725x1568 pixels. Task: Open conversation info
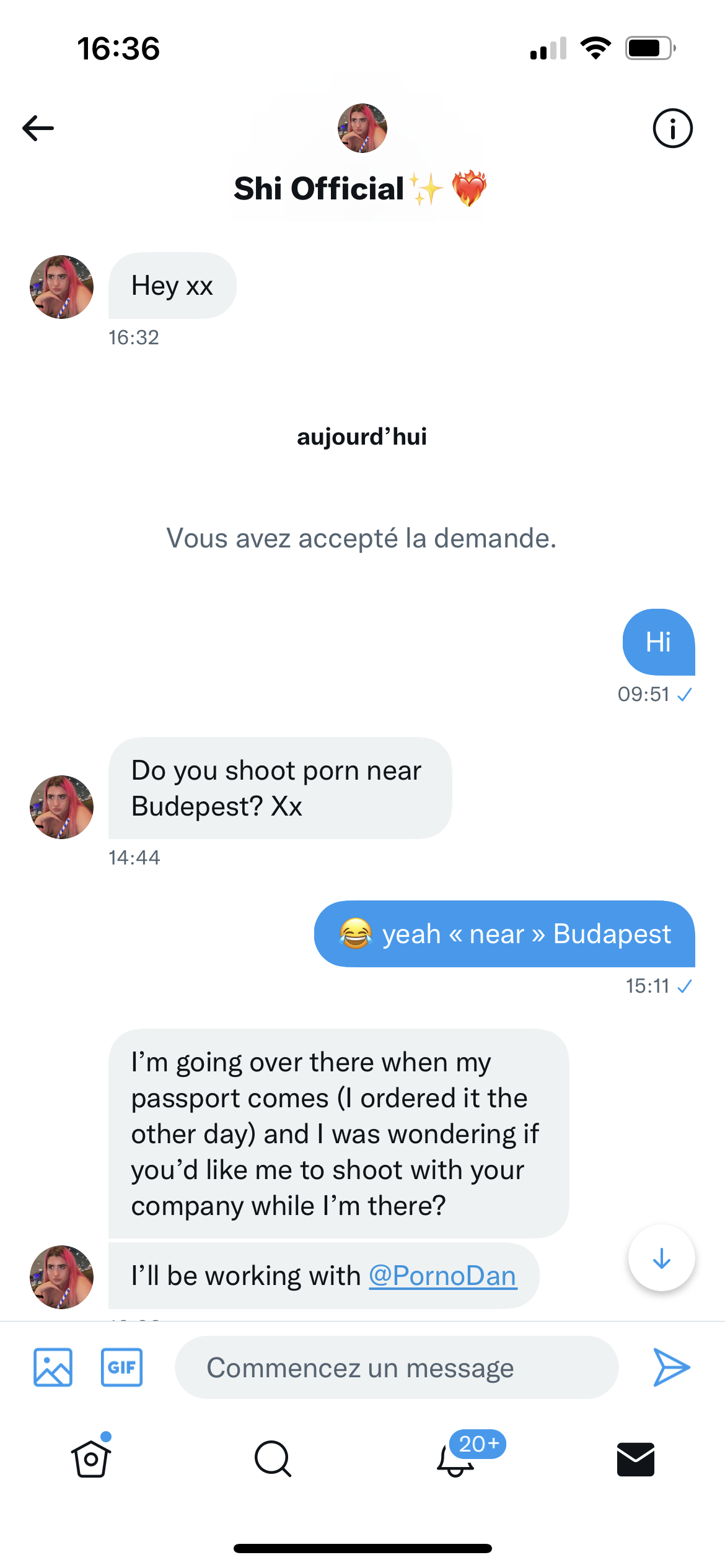[672, 128]
